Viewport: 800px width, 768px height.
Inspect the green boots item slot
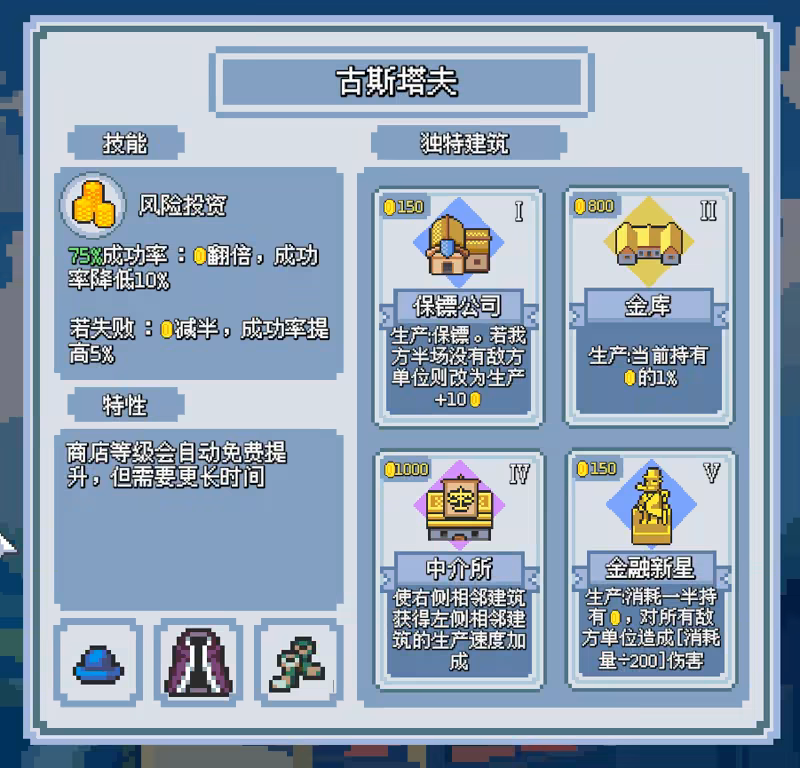[297, 664]
